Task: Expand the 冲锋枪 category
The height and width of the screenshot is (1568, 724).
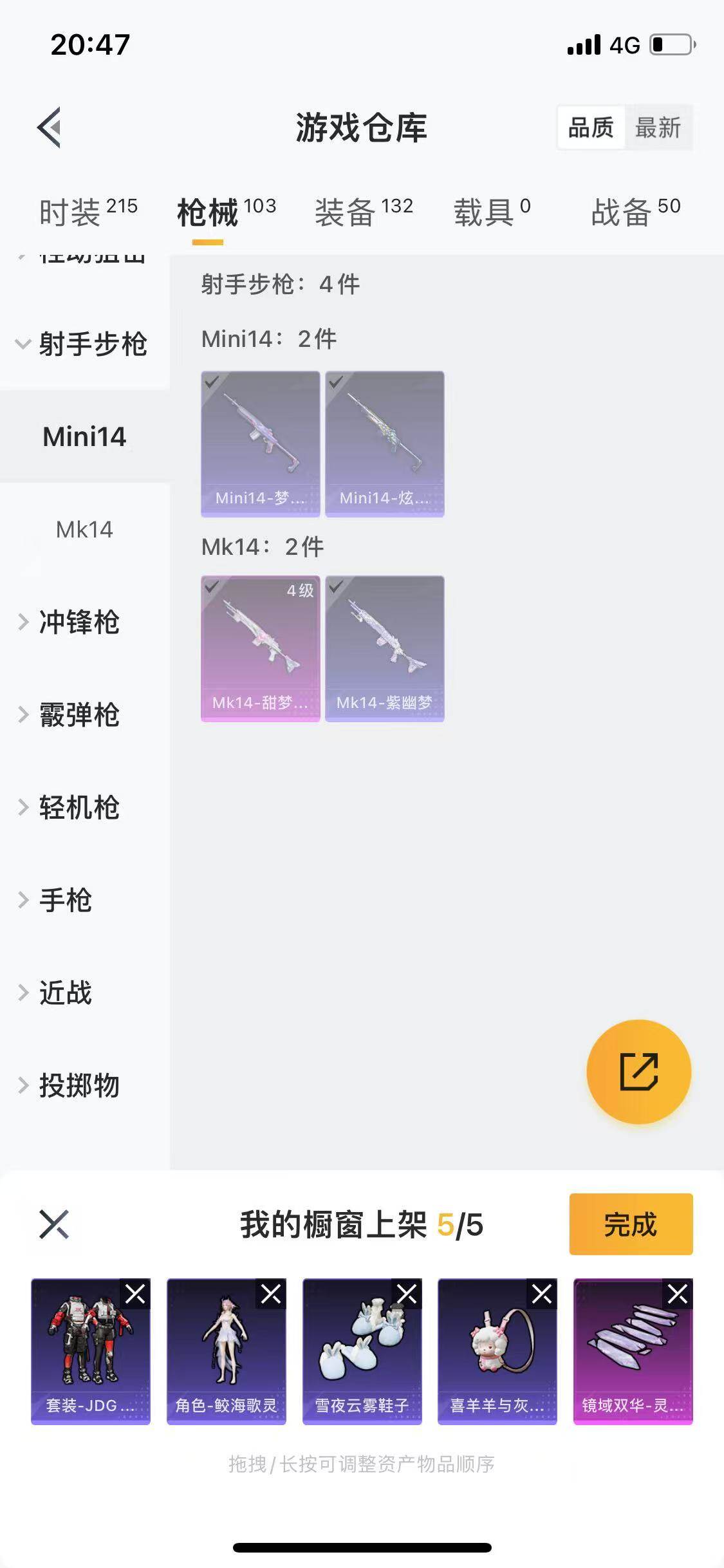Action: 77,622
